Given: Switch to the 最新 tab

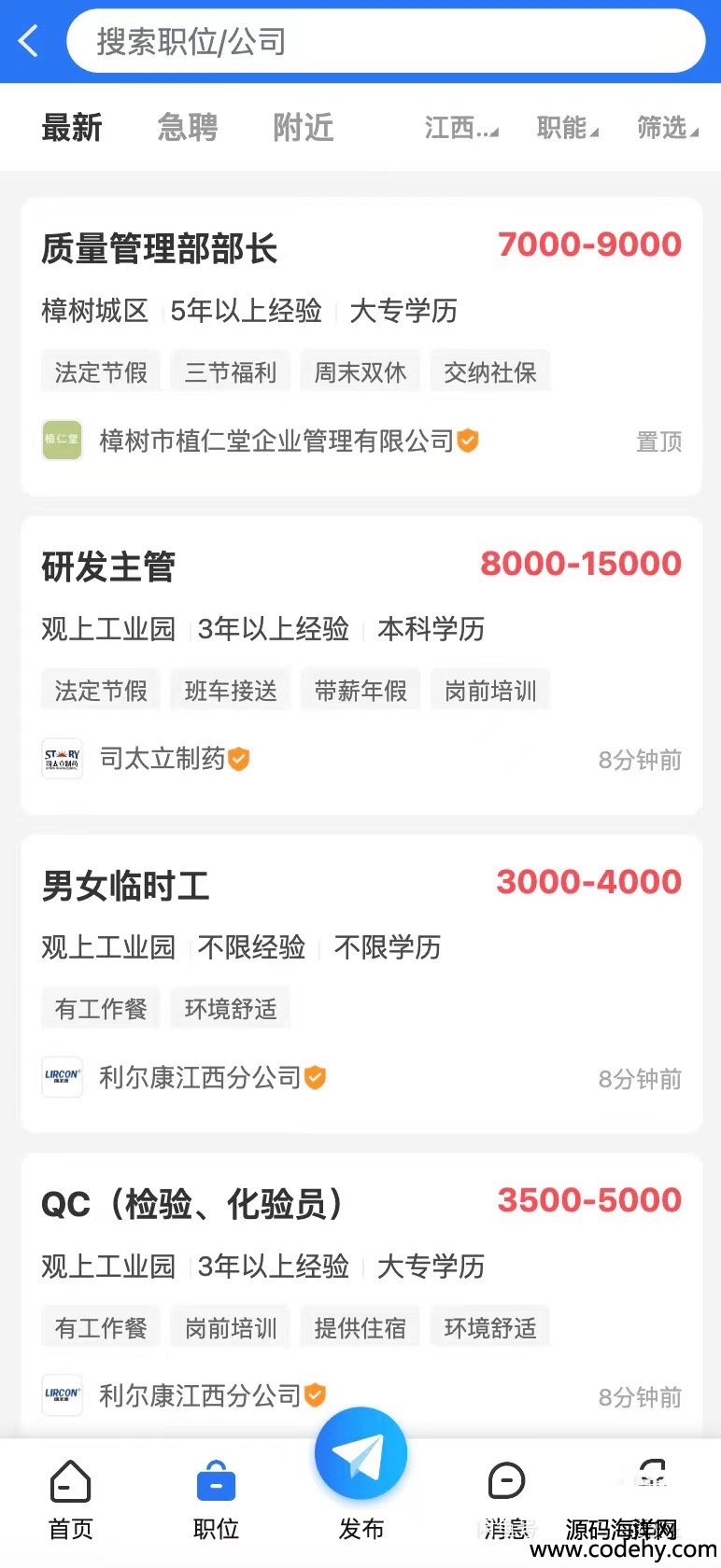Looking at the screenshot, I should click(x=71, y=127).
